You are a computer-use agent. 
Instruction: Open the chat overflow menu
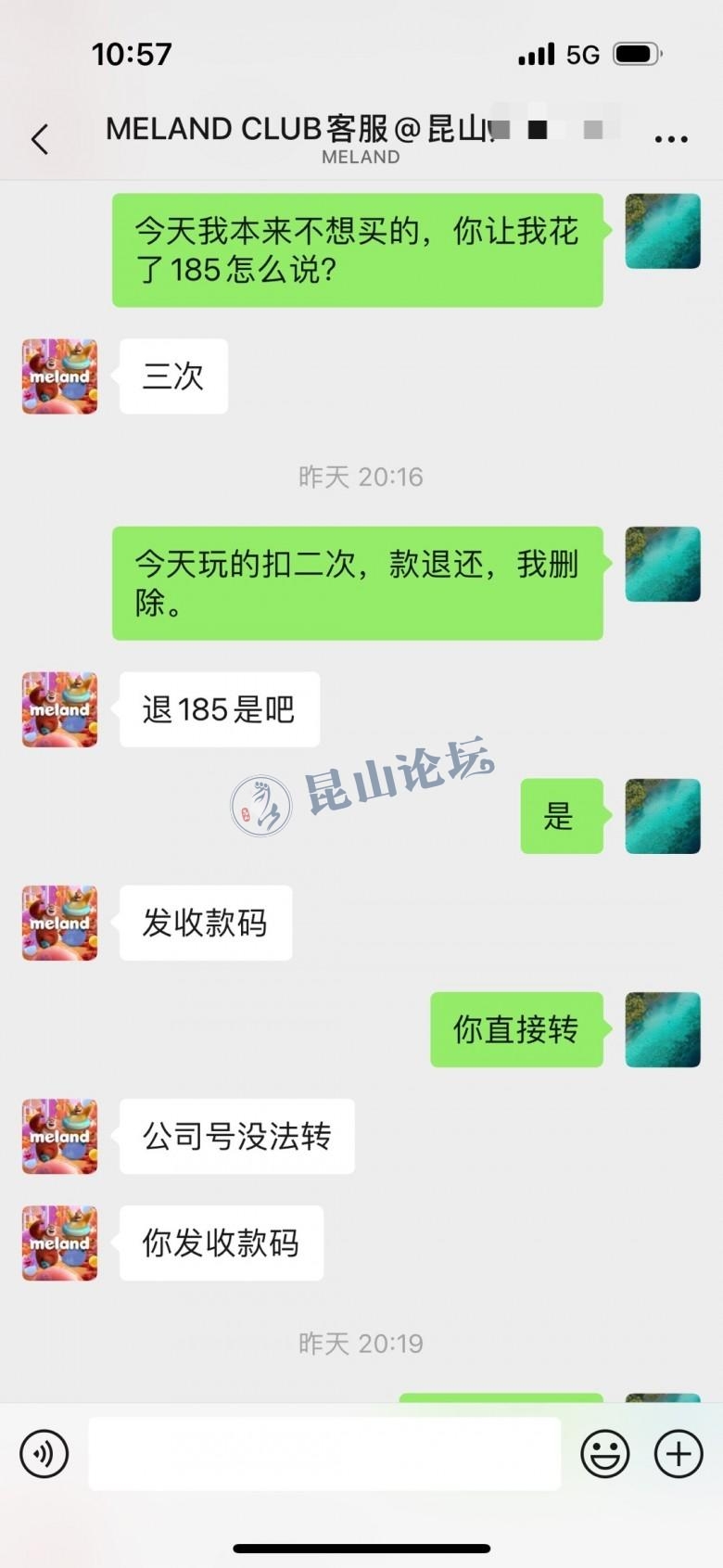click(670, 139)
